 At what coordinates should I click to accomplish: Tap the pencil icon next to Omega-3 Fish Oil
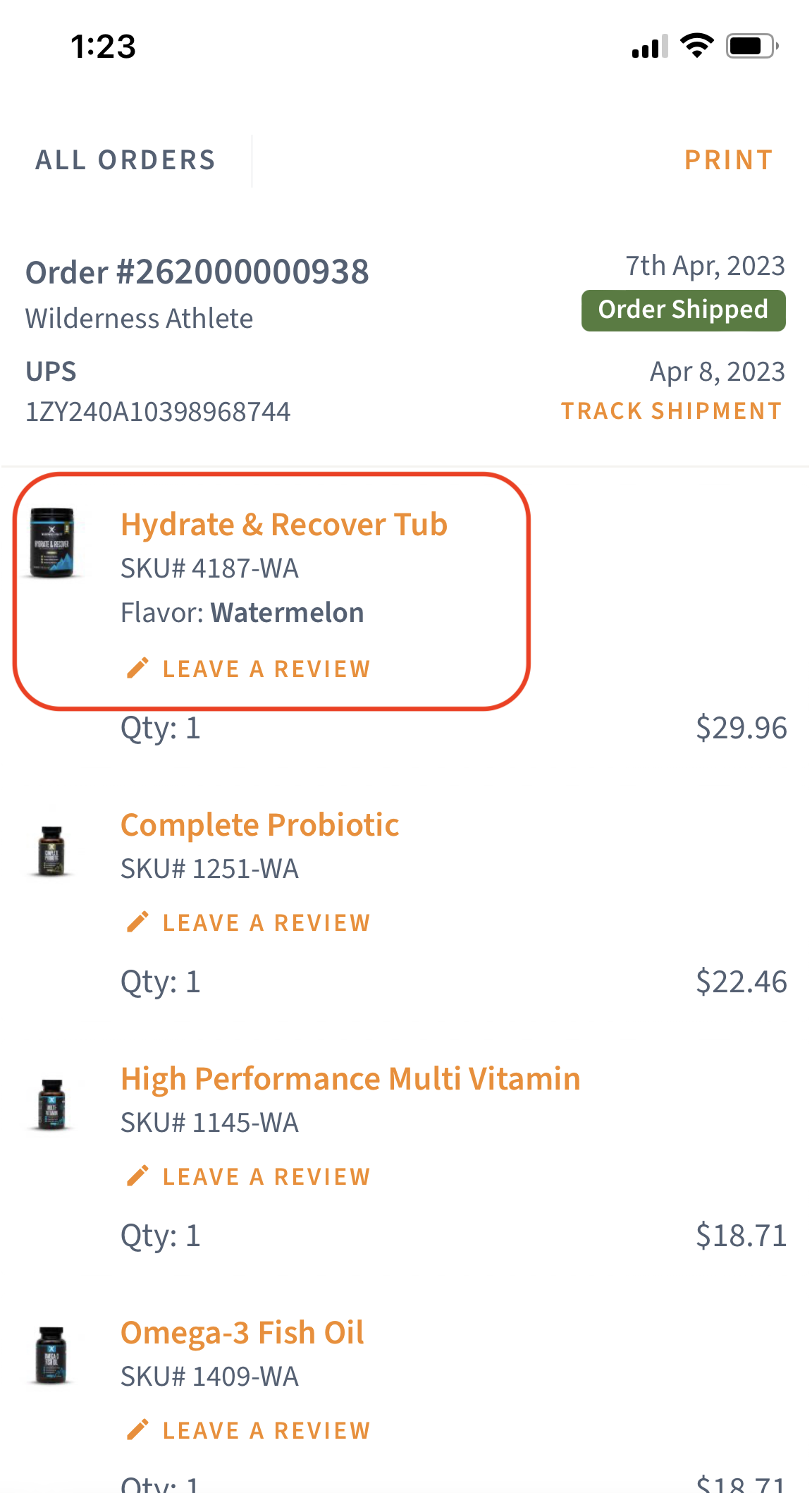(x=138, y=1429)
